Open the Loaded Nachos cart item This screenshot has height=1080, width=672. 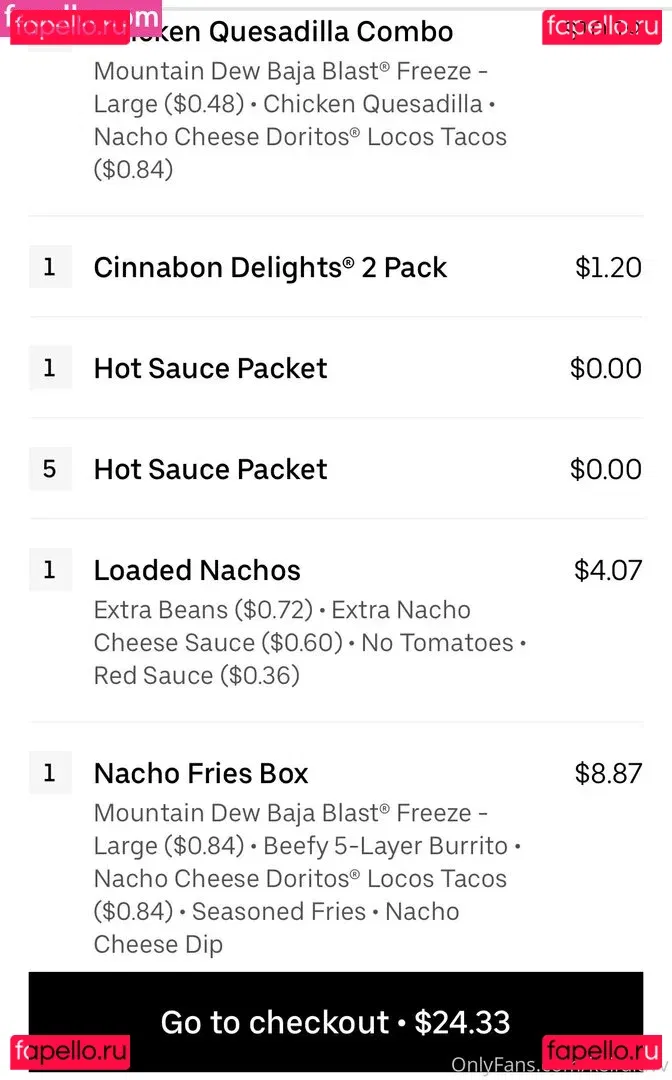point(197,571)
